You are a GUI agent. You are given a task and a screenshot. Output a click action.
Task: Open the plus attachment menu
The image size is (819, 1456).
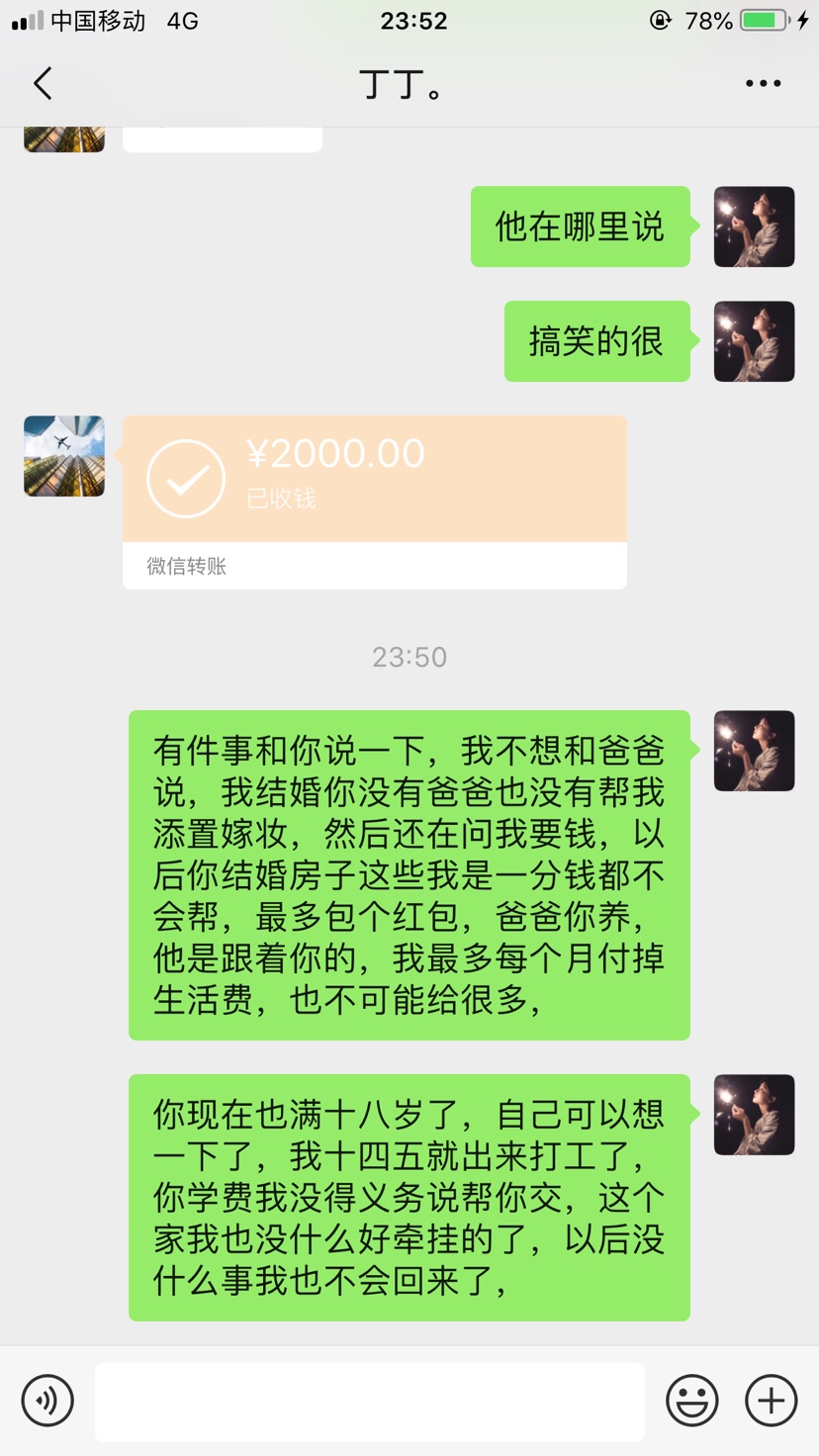pos(771,1401)
